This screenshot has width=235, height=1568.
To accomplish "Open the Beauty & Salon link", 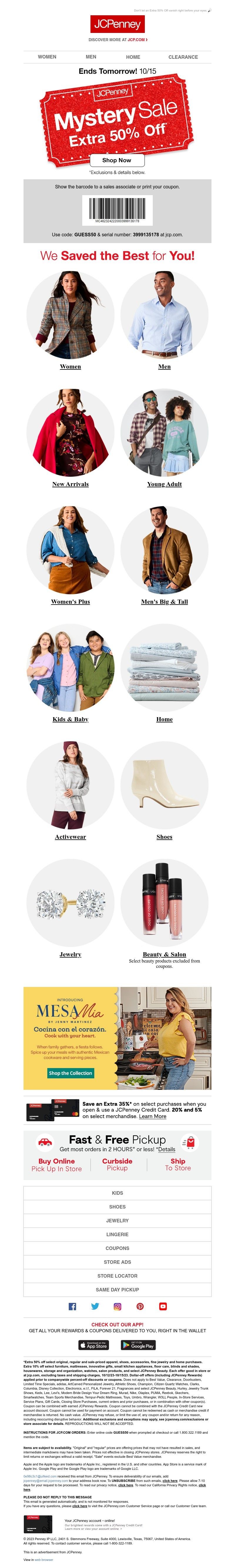I will 164,954.
